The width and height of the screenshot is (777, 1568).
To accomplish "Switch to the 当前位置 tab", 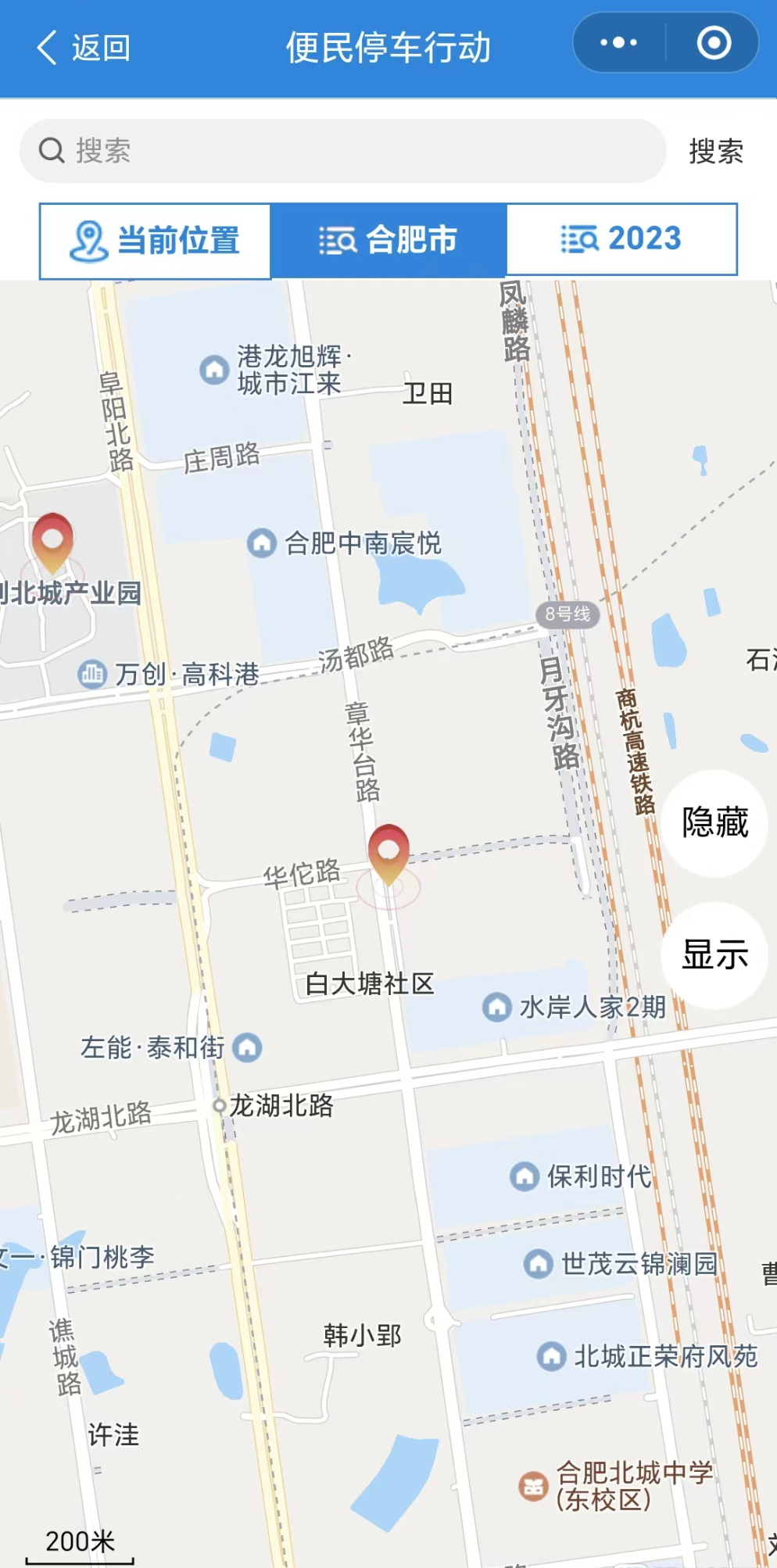I will 156,240.
